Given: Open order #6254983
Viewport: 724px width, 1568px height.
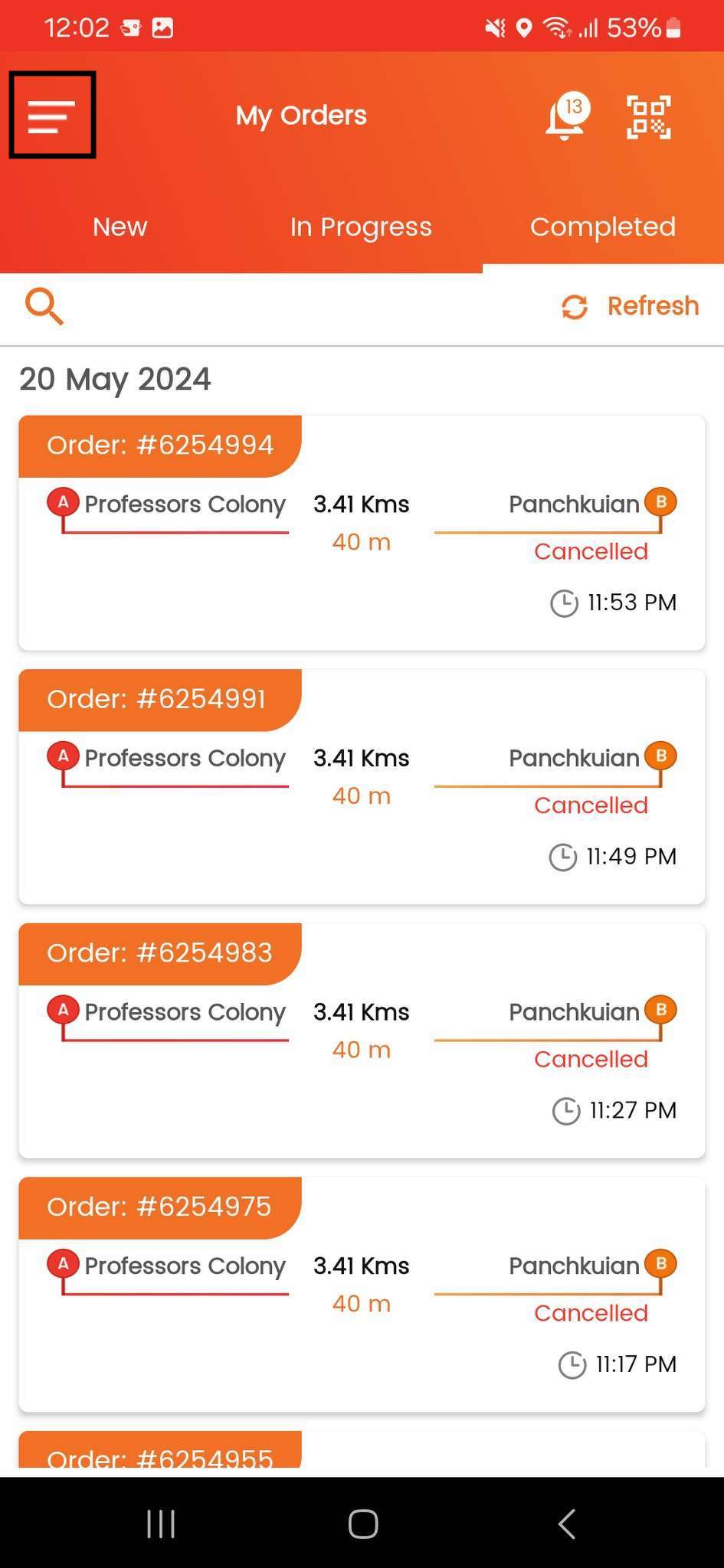Looking at the screenshot, I should click(362, 1040).
